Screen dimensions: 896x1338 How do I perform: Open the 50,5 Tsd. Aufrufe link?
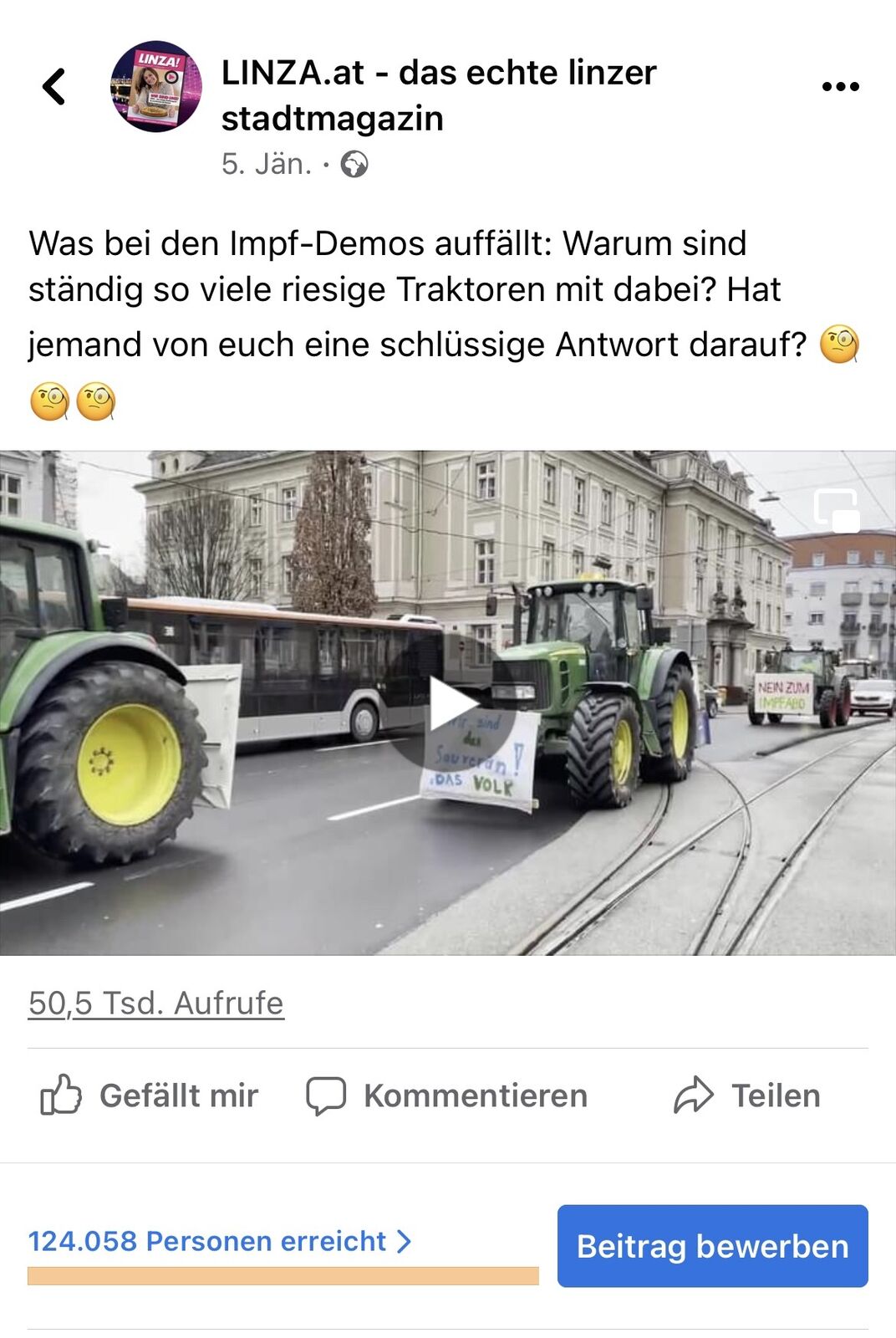[156, 1003]
